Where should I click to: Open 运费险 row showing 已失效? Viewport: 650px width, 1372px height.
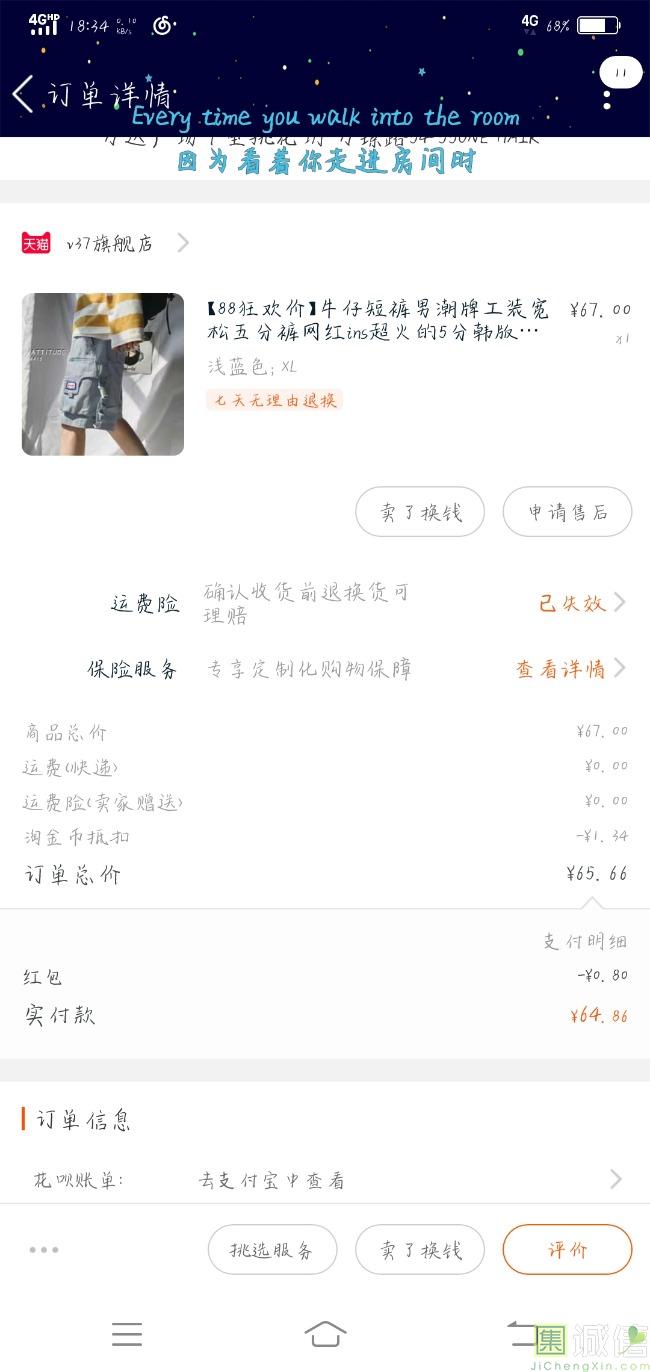coord(573,603)
